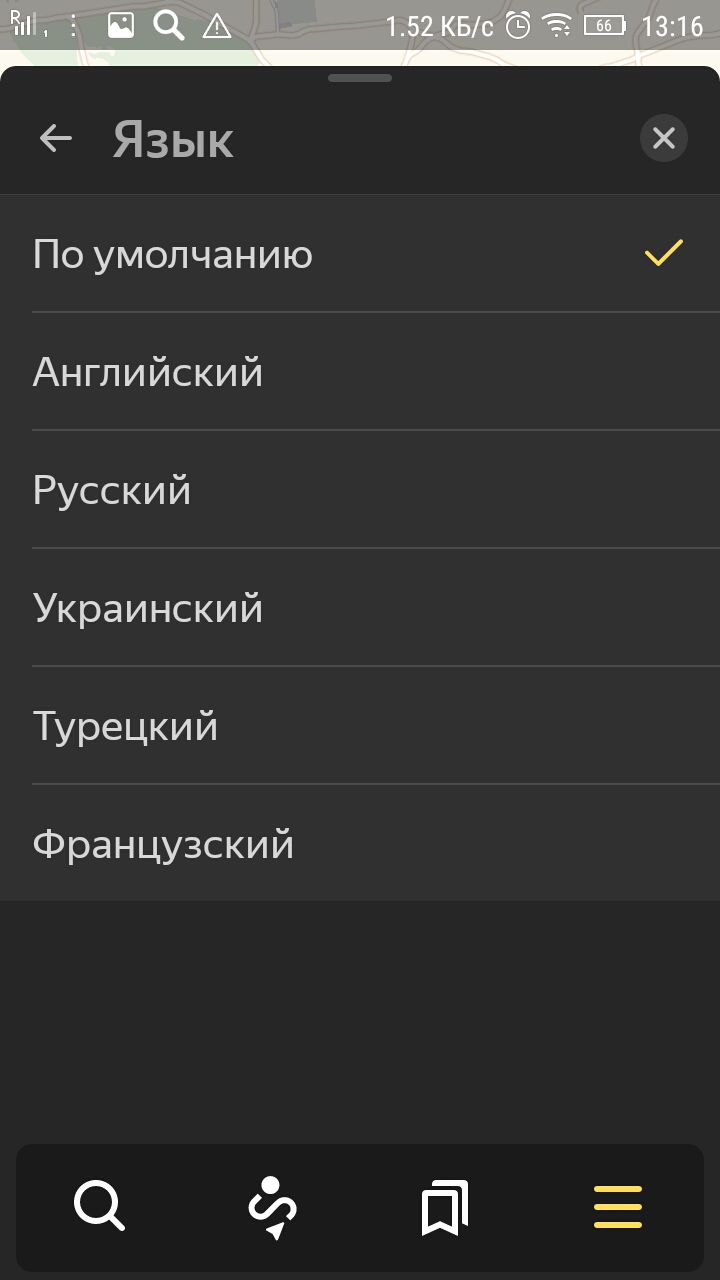Open the menu tab
The image size is (720, 1280).
tap(618, 1206)
